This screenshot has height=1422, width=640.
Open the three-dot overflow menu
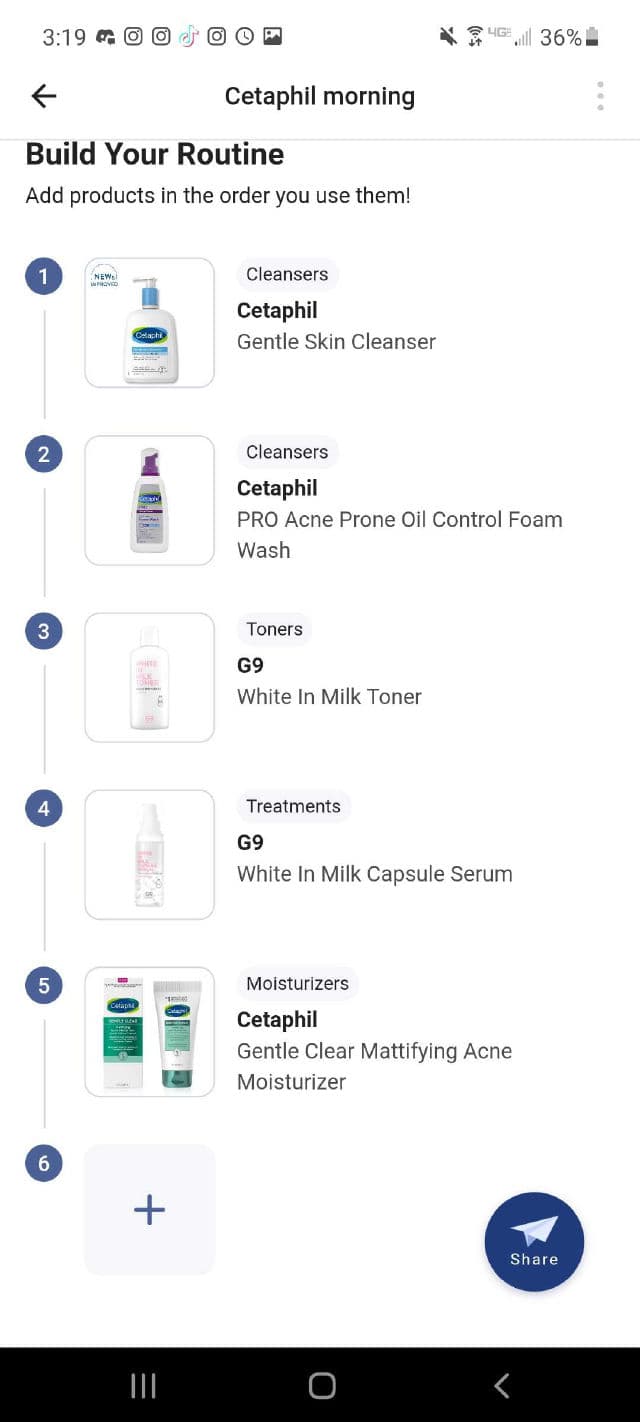click(600, 96)
